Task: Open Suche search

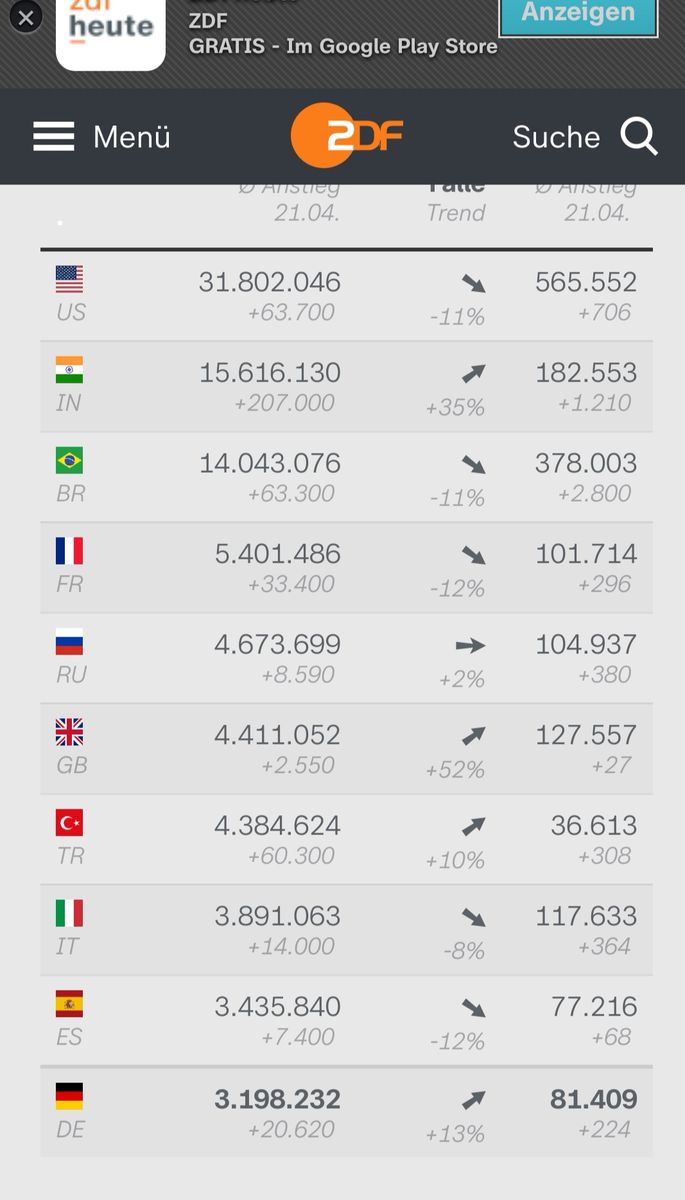Action: pos(585,137)
